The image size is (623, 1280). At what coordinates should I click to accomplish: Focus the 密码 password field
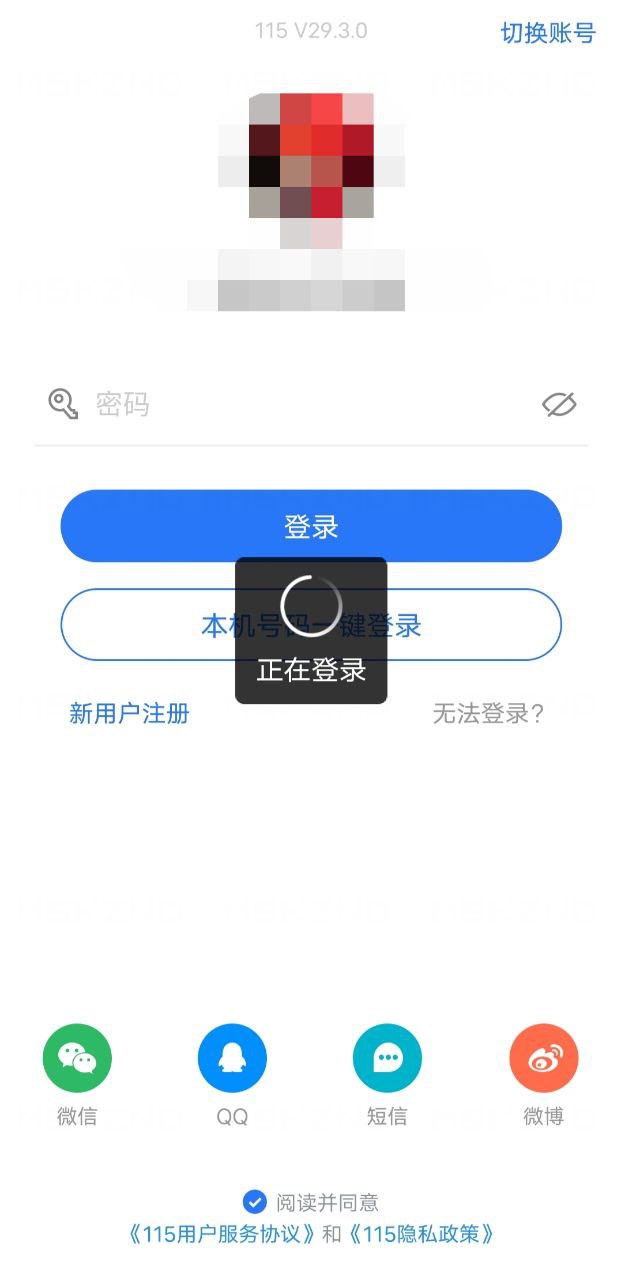[x=300, y=404]
